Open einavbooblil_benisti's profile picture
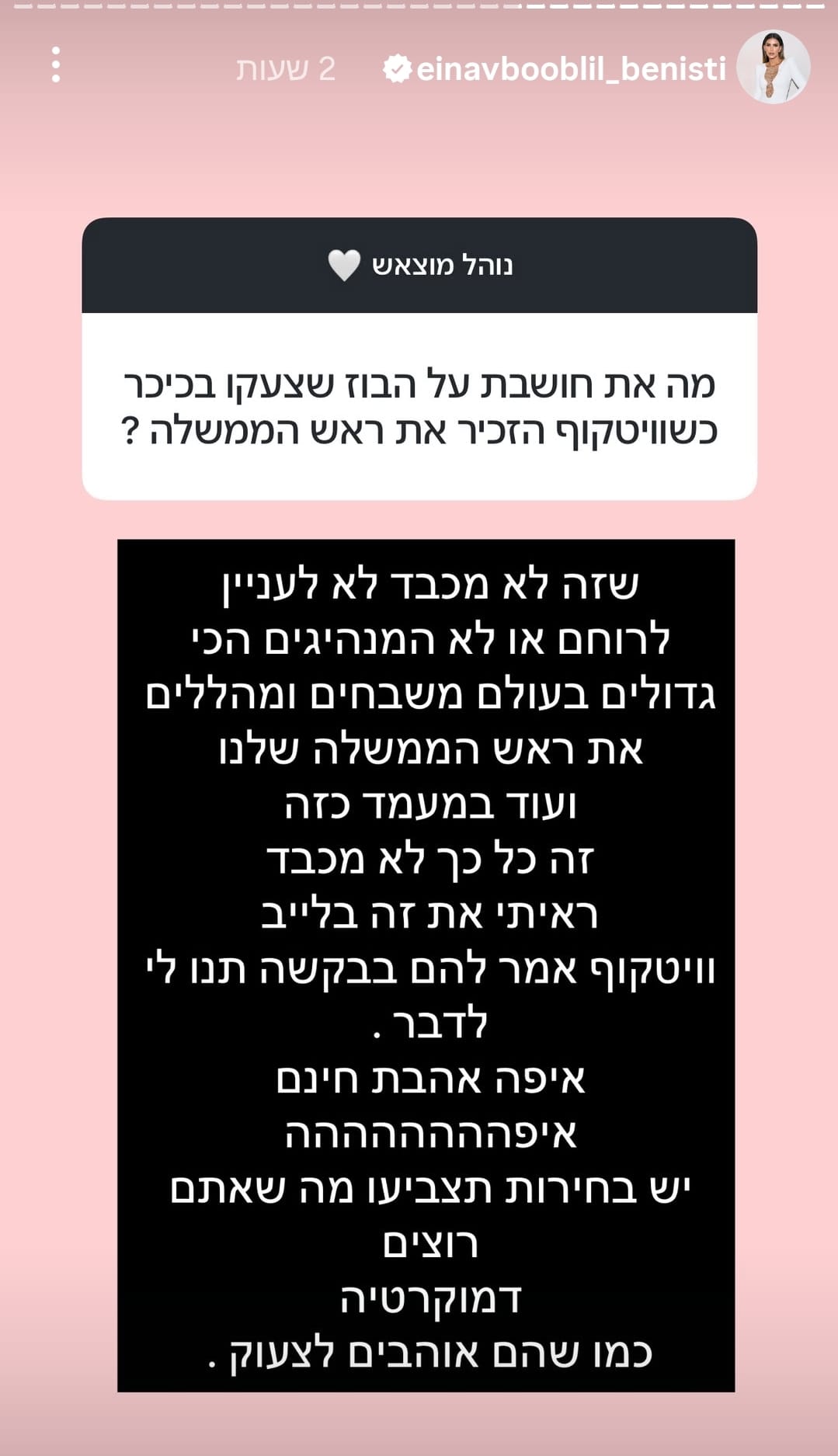The image size is (838, 1456). click(773, 68)
